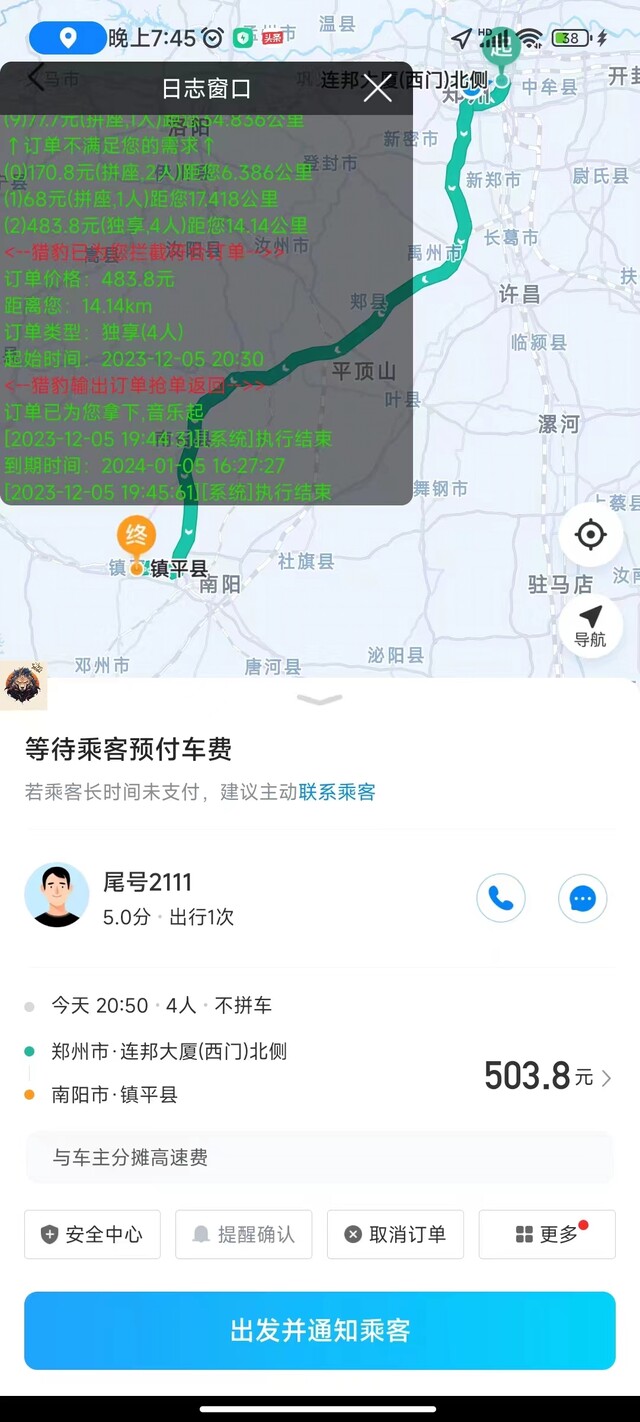Open 安全中心
The image size is (640, 1422).
[92, 1234]
